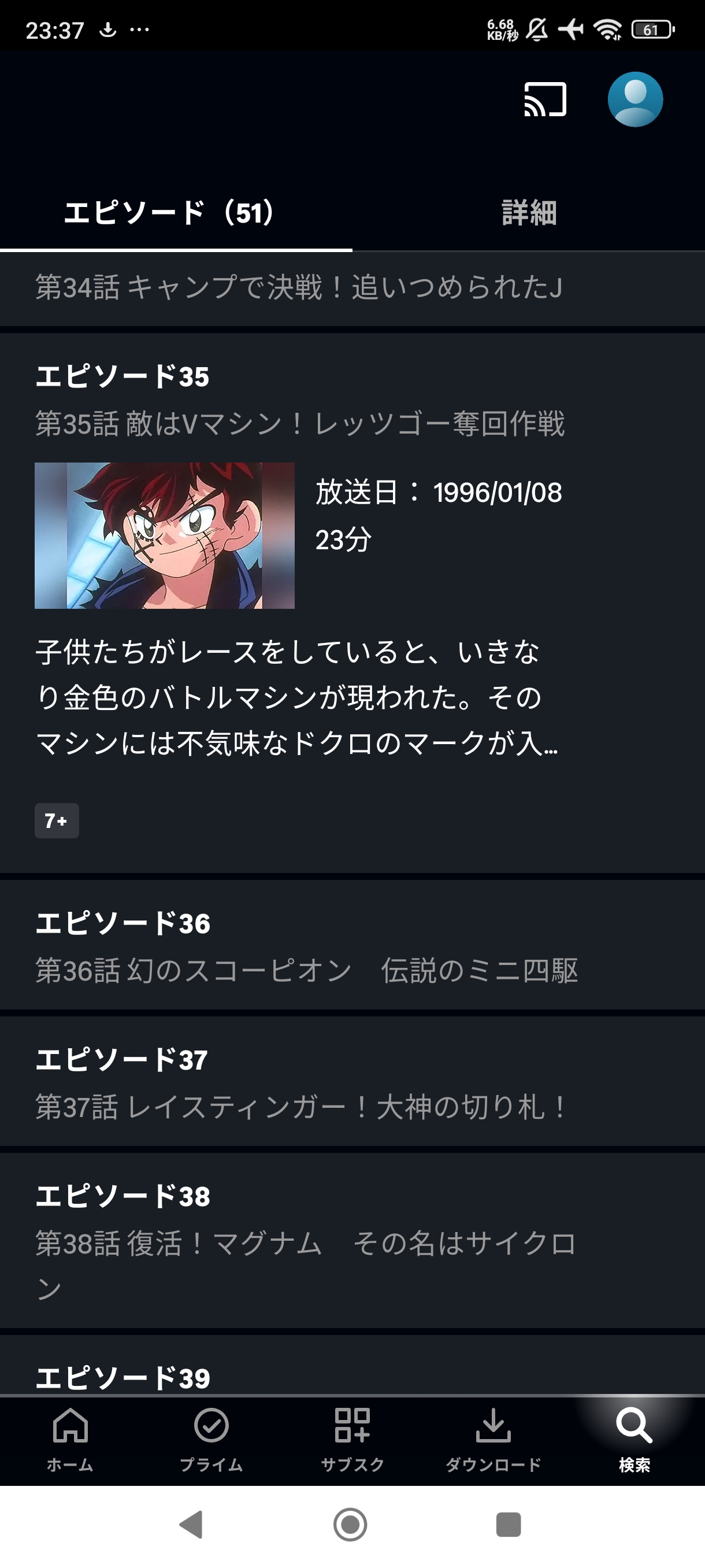Open the ダウンロード tab
This screenshot has width=705, height=1568.
(x=493, y=1440)
